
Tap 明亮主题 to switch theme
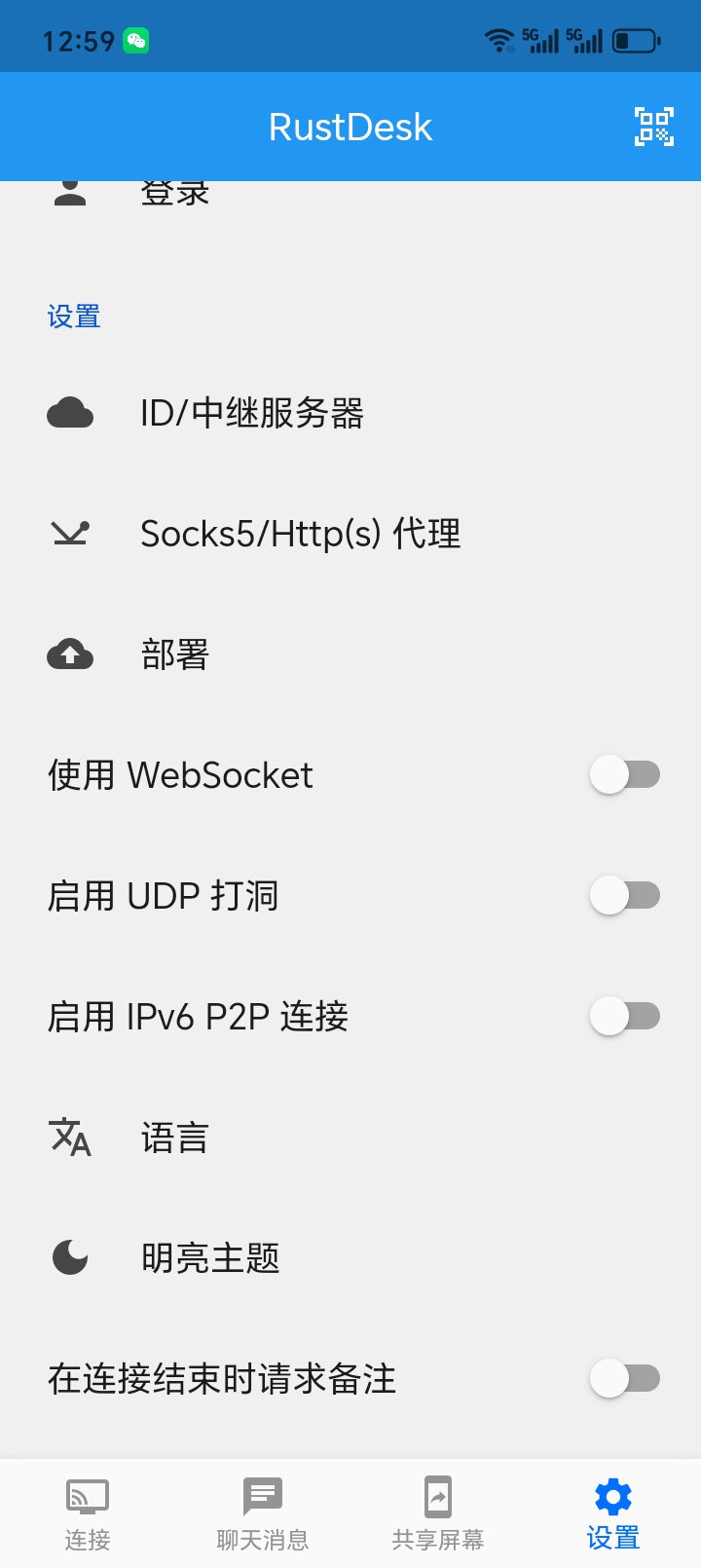click(350, 1258)
